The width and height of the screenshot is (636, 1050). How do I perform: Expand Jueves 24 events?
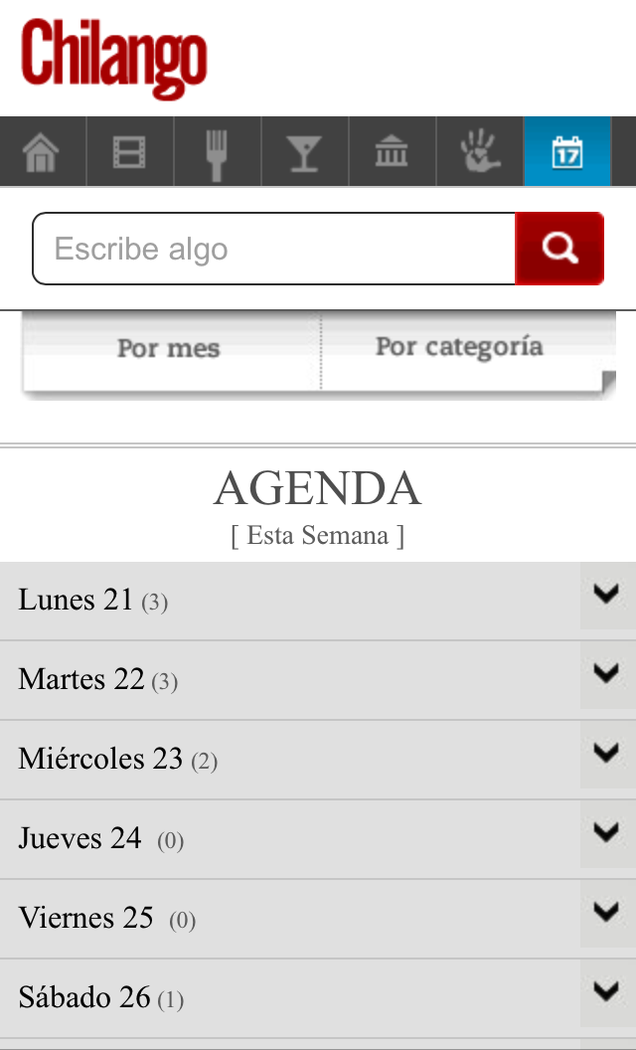tap(606, 833)
